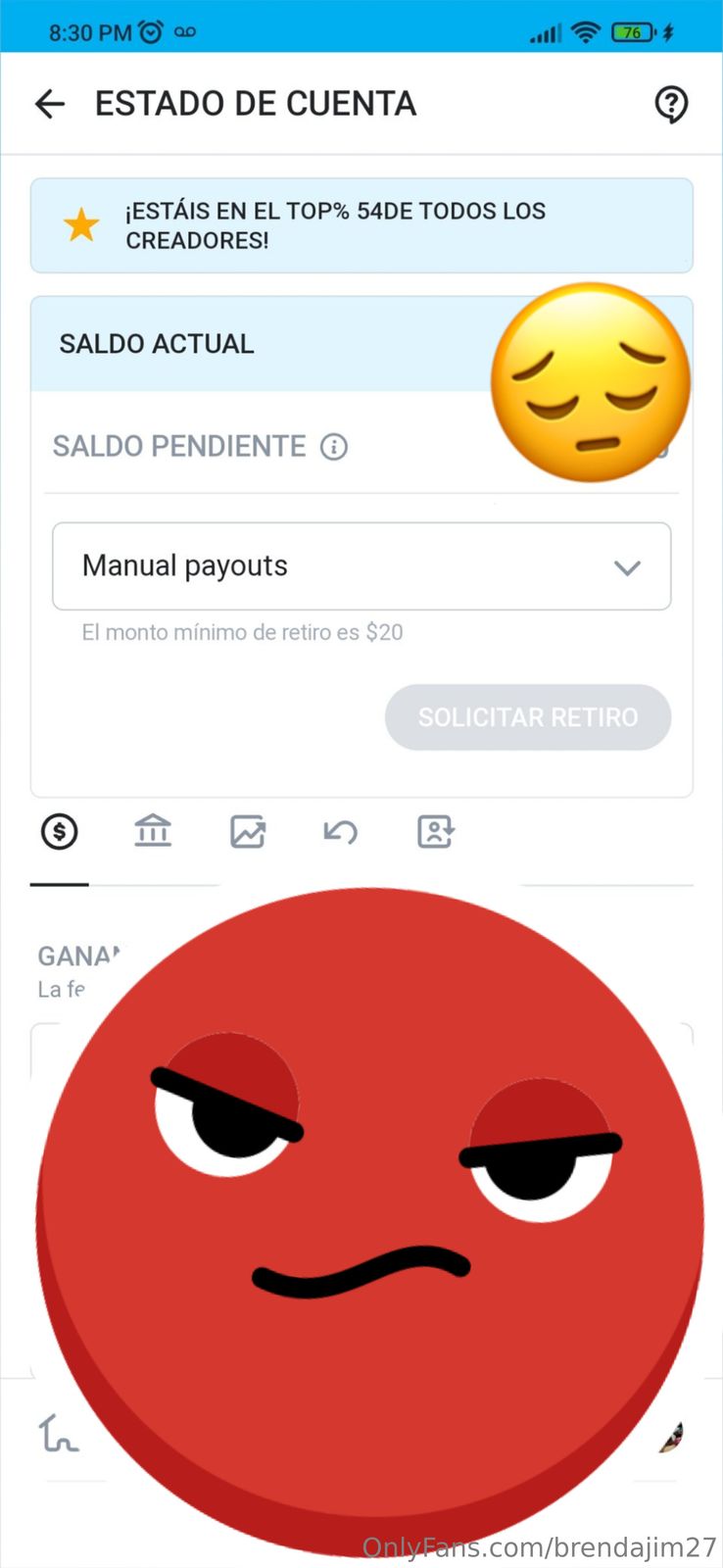Go back from Estado de Cuenta
The image size is (723, 1568).
[50, 104]
